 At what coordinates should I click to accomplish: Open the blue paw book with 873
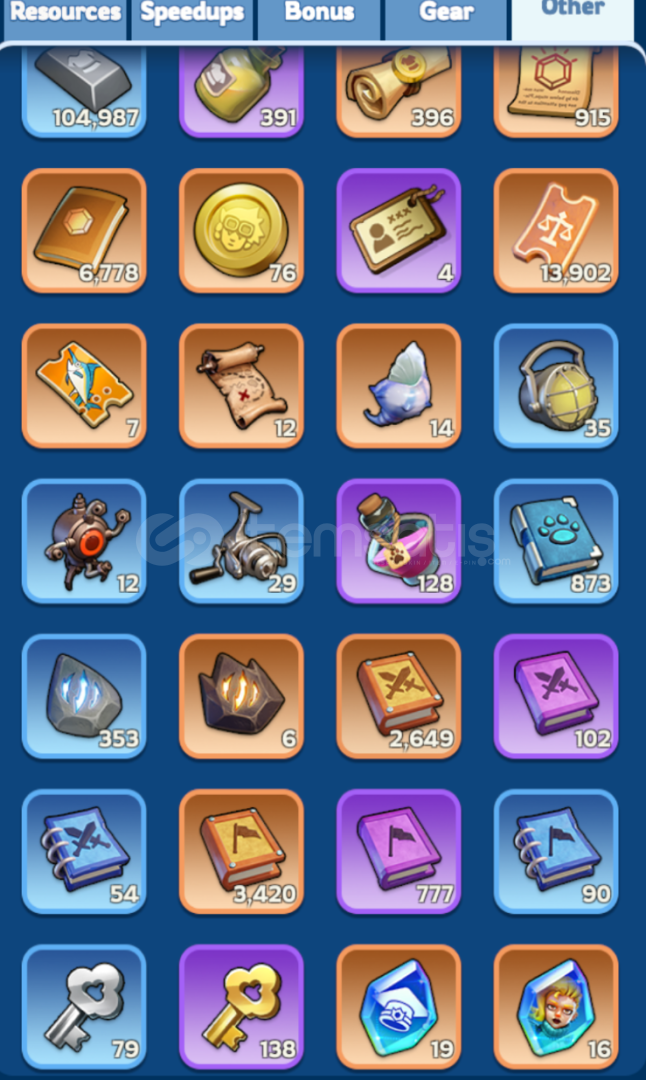555,540
